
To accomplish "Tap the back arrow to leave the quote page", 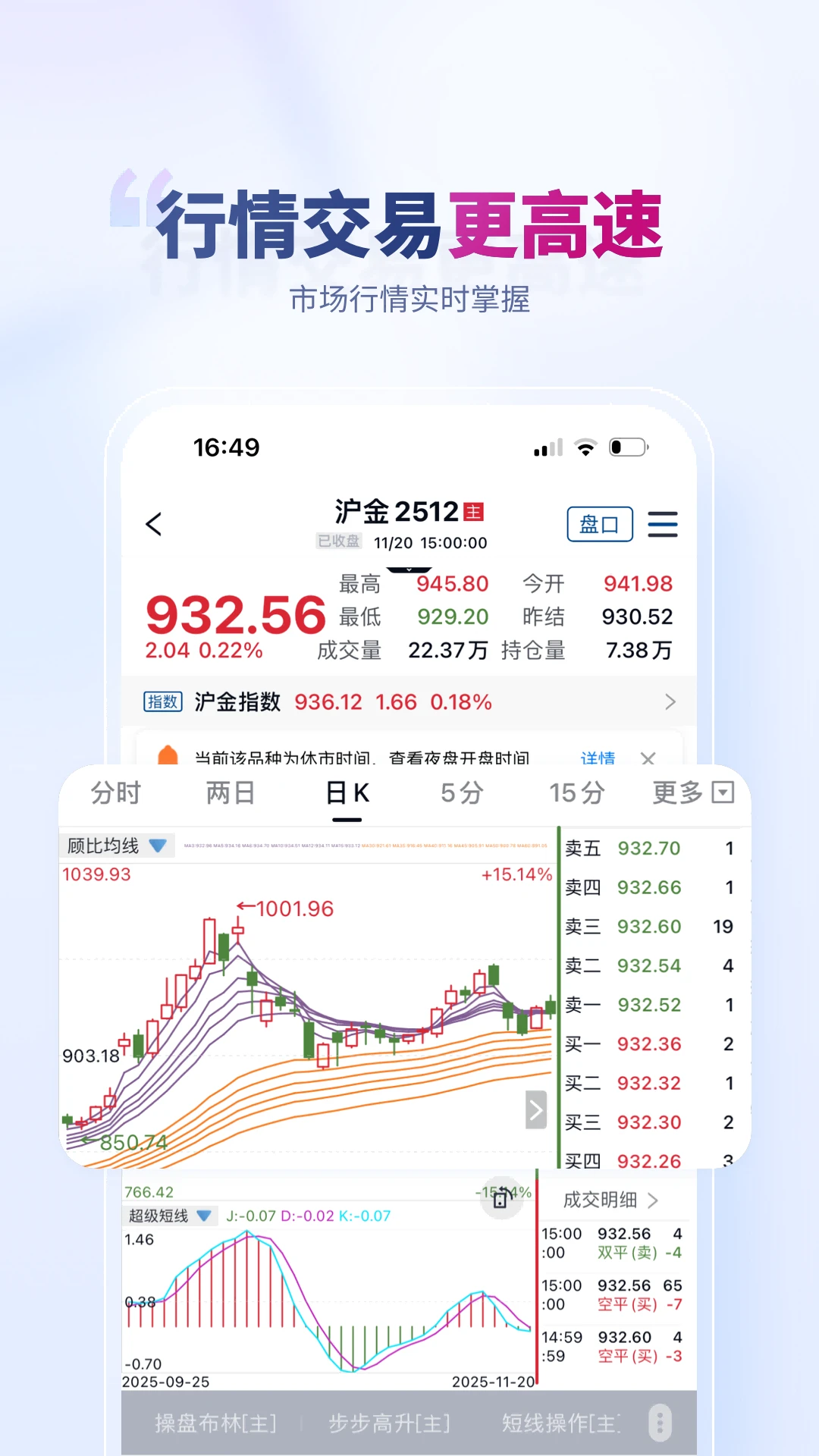I will (x=155, y=524).
